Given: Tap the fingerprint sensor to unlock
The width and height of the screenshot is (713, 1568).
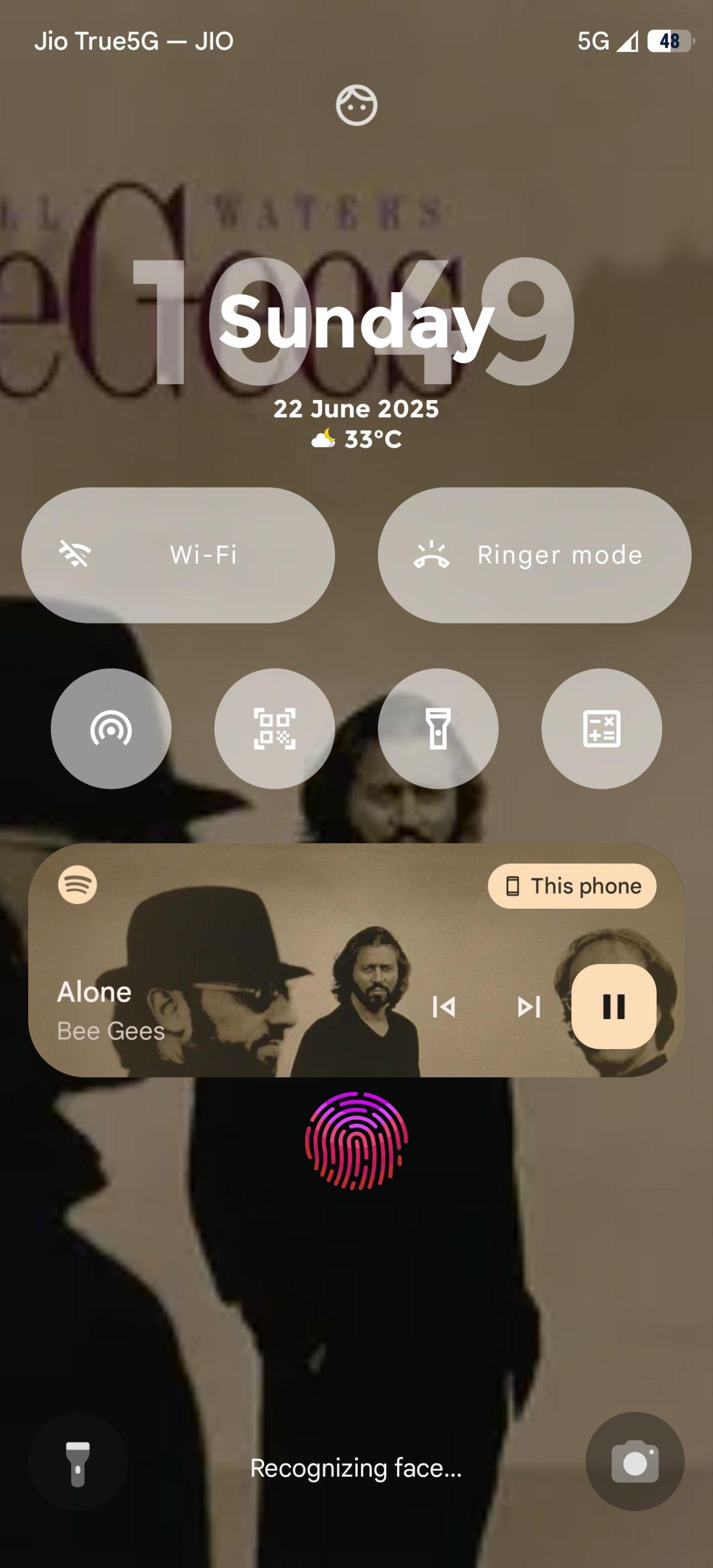Looking at the screenshot, I should point(356,1140).
